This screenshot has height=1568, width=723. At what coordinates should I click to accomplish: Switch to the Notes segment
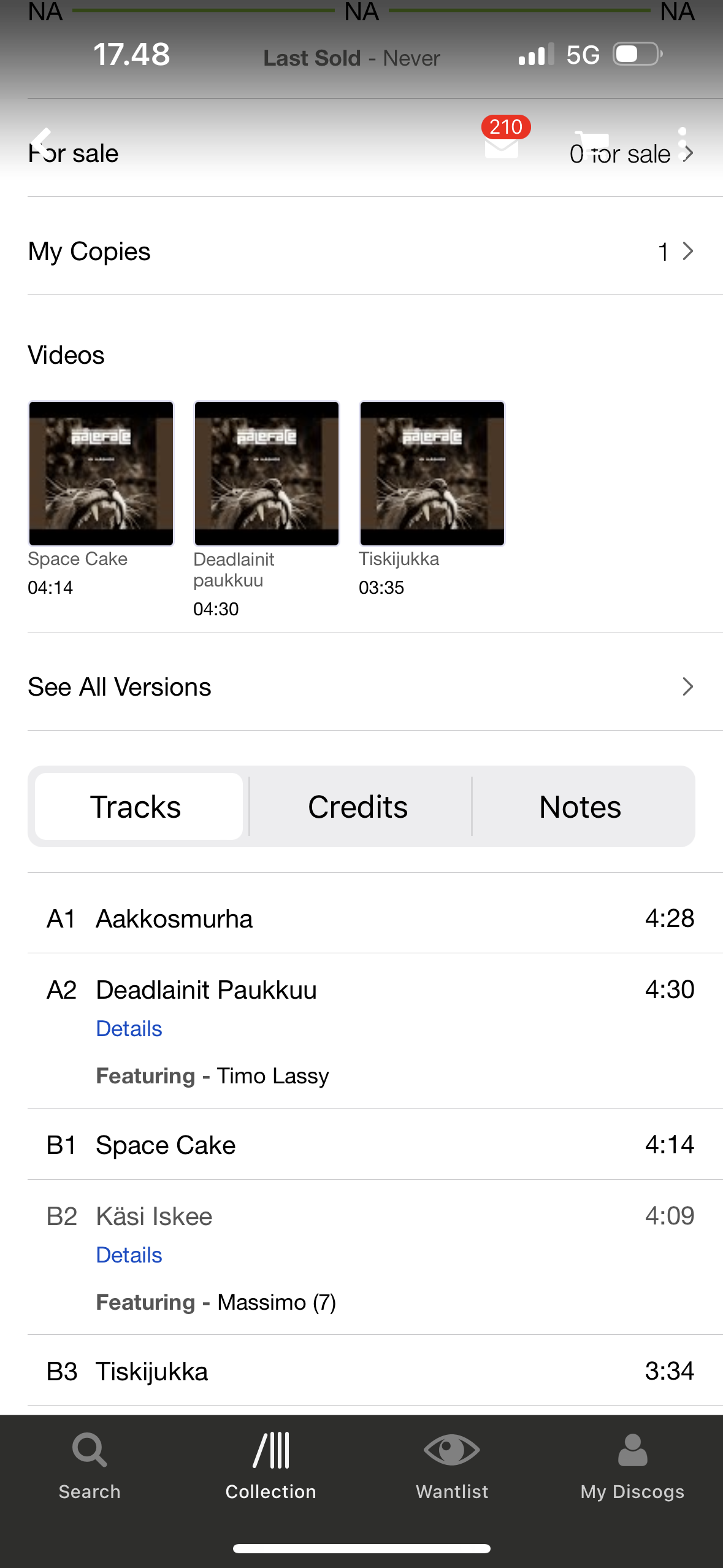coord(581,807)
